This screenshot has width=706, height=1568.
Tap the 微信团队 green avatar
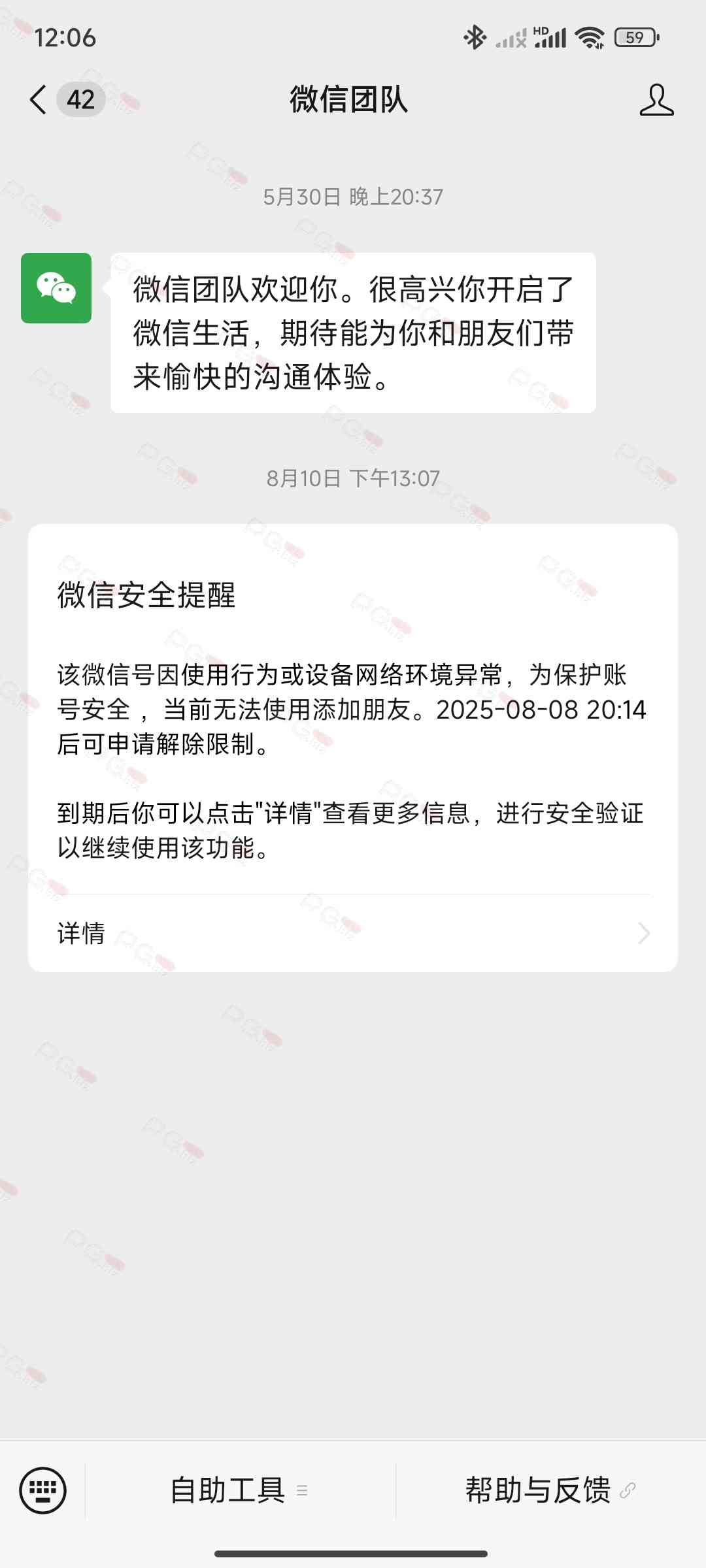click(x=56, y=288)
